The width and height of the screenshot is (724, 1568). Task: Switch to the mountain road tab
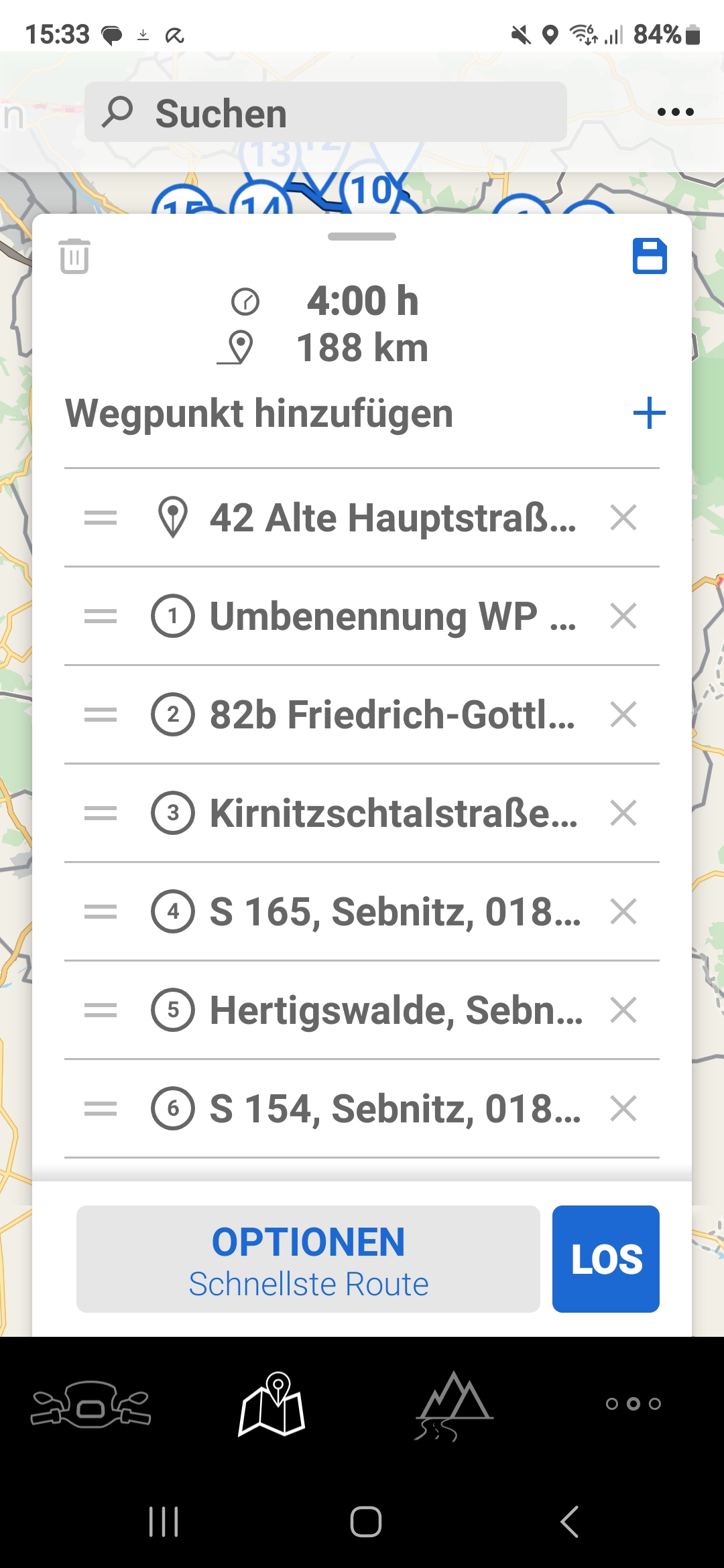coord(453,1405)
